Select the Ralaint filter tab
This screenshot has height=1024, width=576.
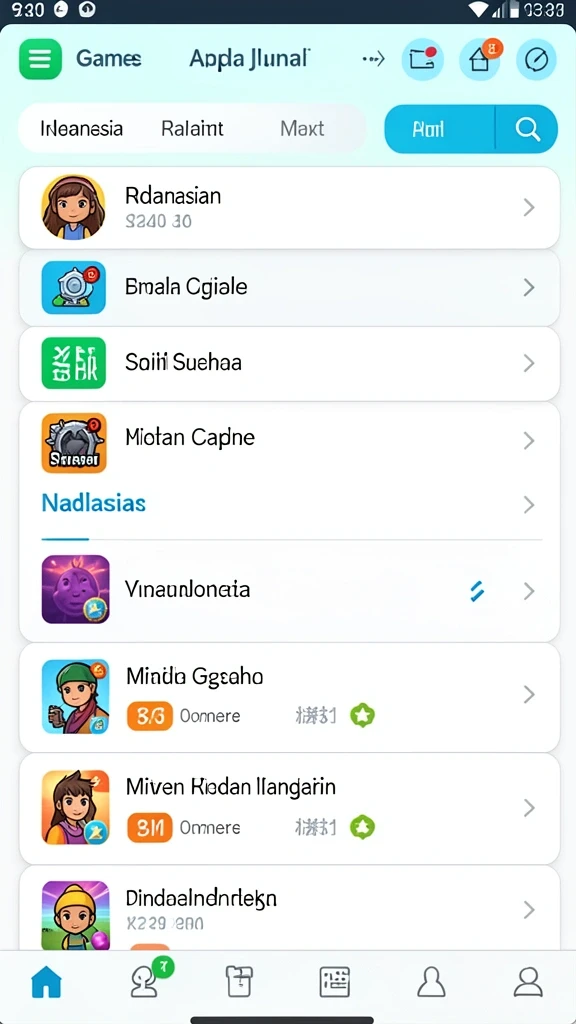[193, 128]
